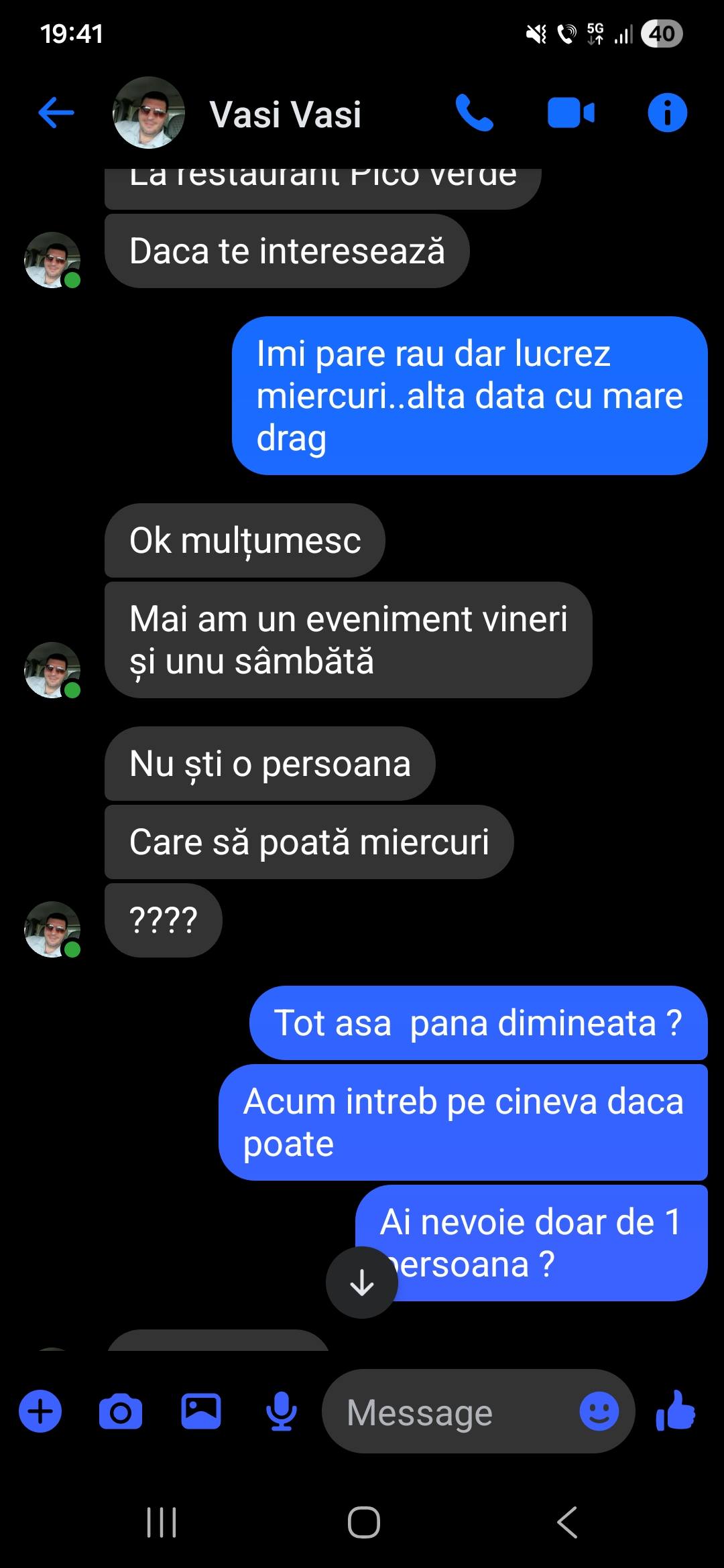
Task: Tap the system back navigation button
Action: pyautogui.click(x=567, y=1522)
